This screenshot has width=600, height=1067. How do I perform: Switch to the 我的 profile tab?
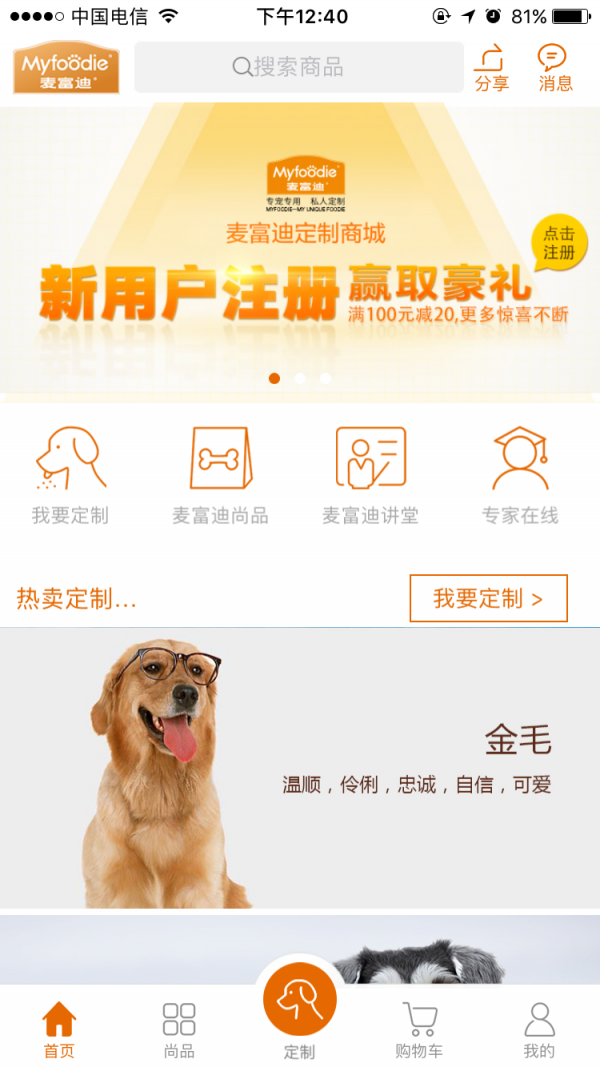pyautogui.click(x=539, y=1029)
